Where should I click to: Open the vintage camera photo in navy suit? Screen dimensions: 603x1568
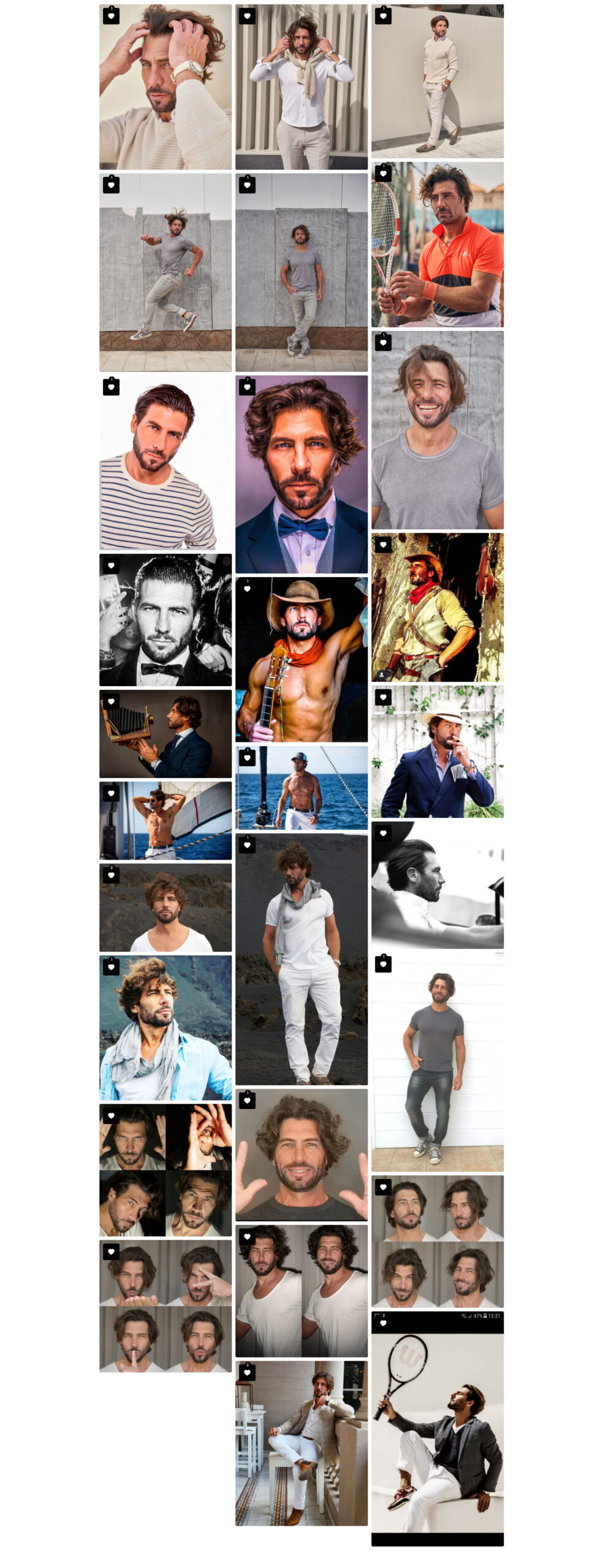(x=165, y=735)
